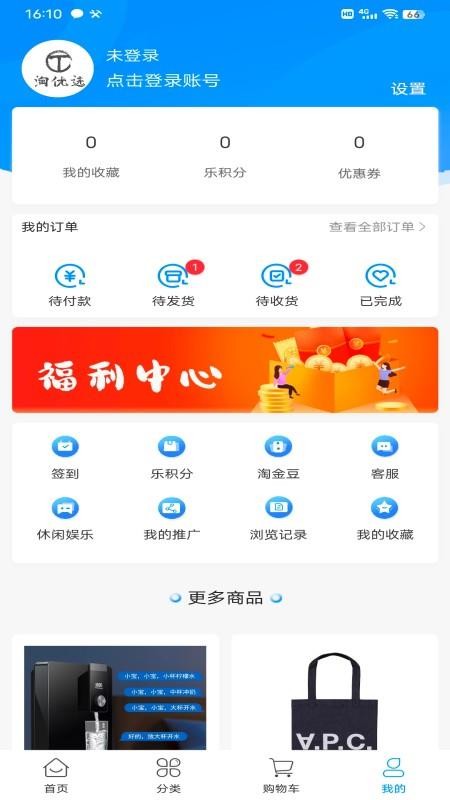Contact 客服 customer service

[385, 458]
